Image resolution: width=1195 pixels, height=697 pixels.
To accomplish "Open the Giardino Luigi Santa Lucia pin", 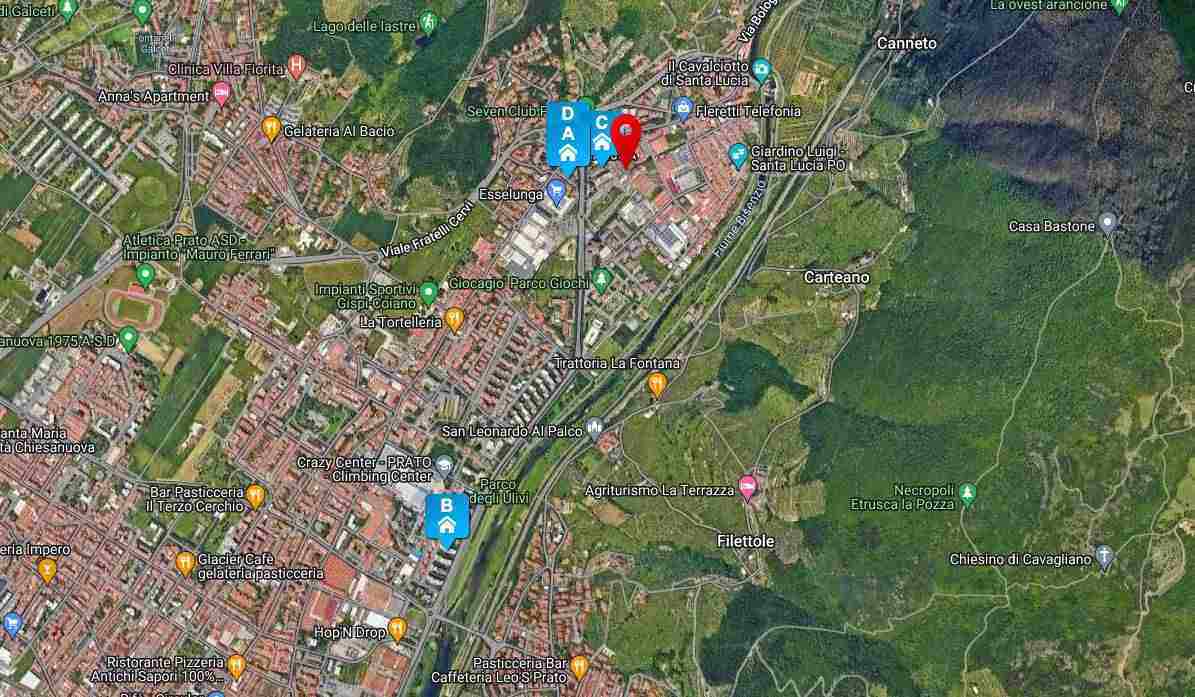I will pyautogui.click(x=738, y=155).
